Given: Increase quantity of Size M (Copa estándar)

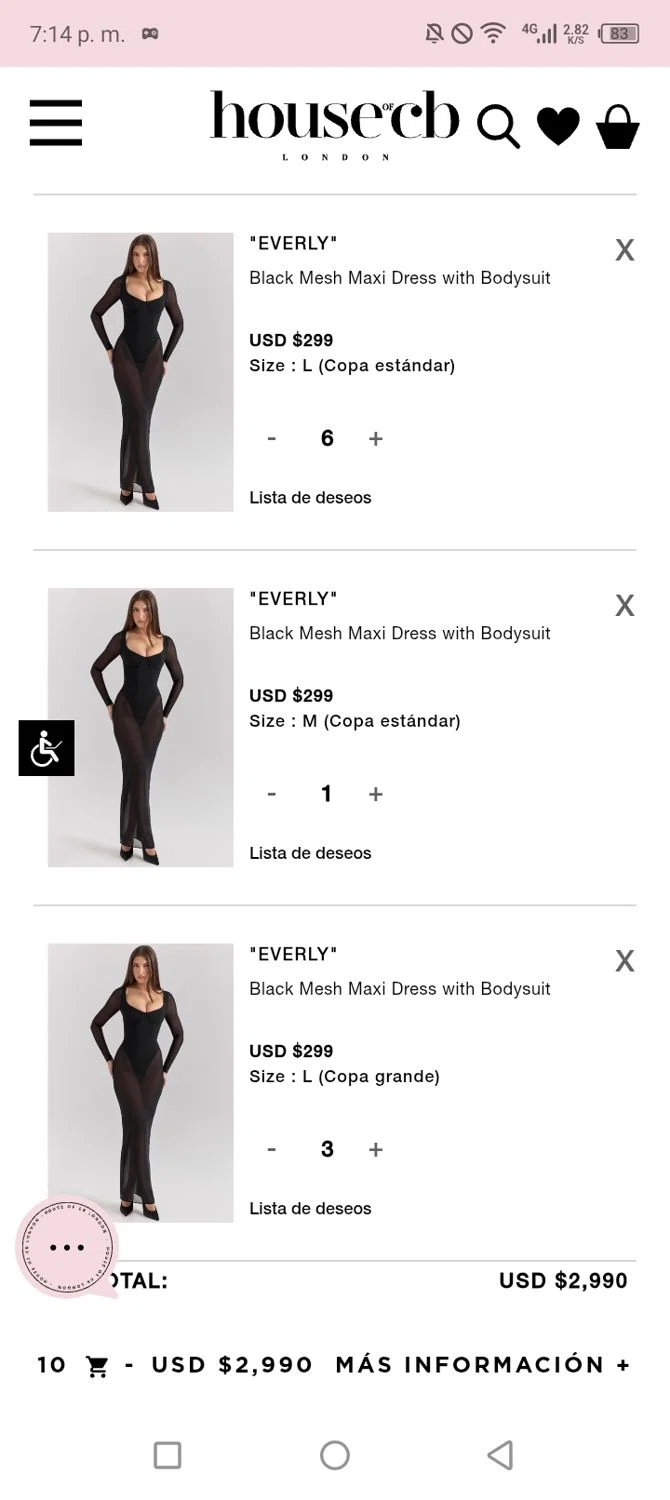Looking at the screenshot, I should click(376, 794).
